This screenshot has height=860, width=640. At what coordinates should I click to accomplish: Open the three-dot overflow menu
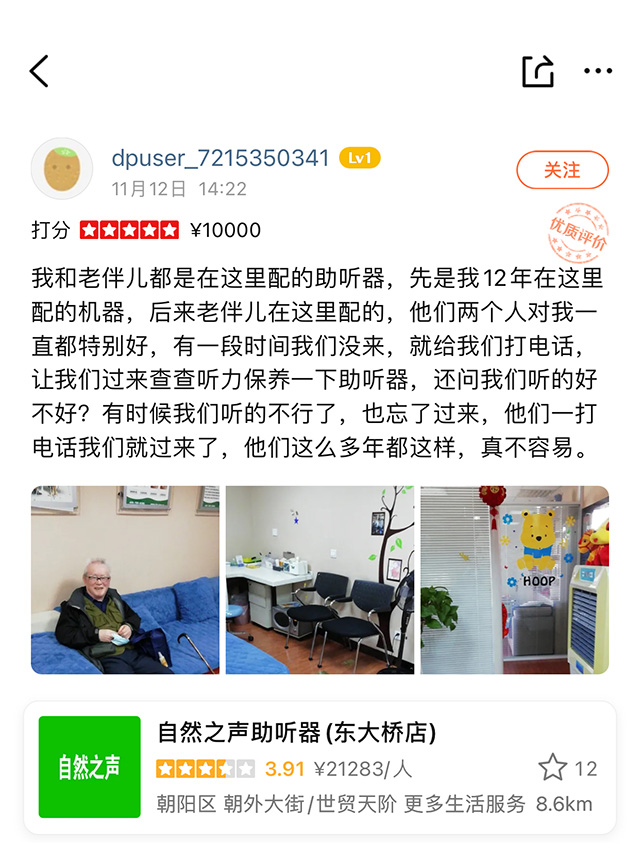tap(598, 71)
